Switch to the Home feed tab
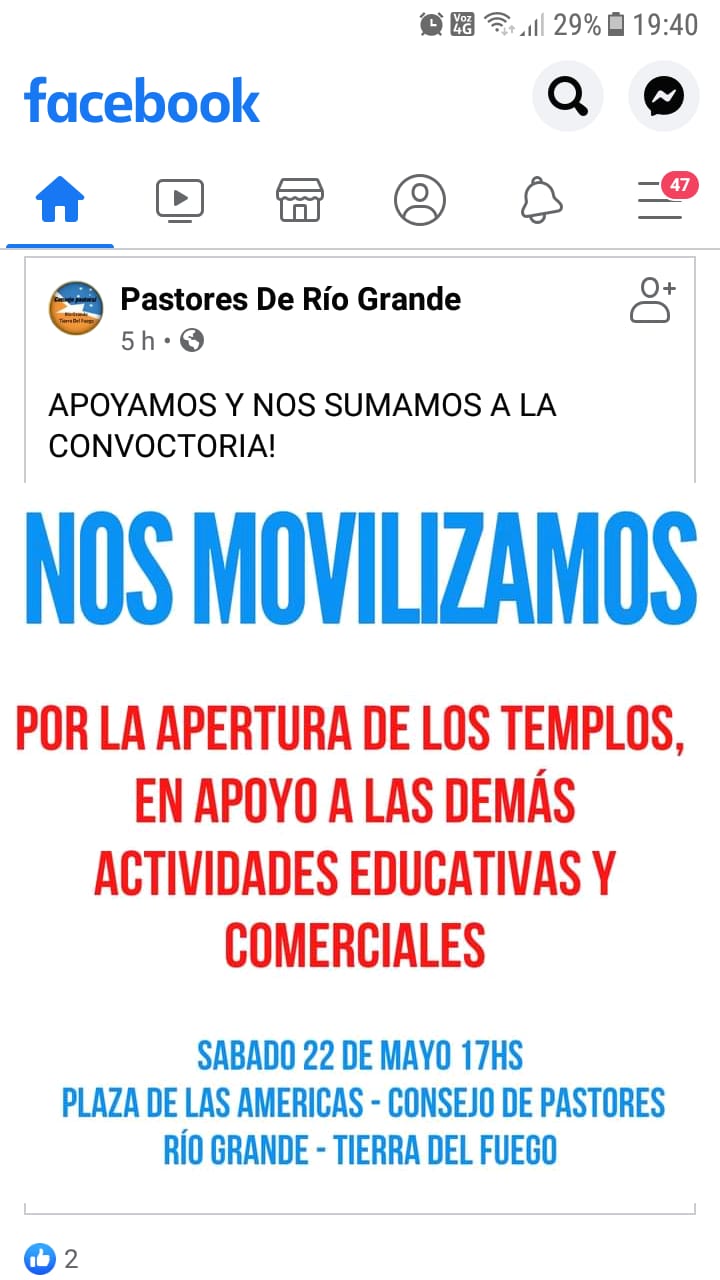Viewport: 720px width, 1280px height. pyautogui.click(x=60, y=200)
